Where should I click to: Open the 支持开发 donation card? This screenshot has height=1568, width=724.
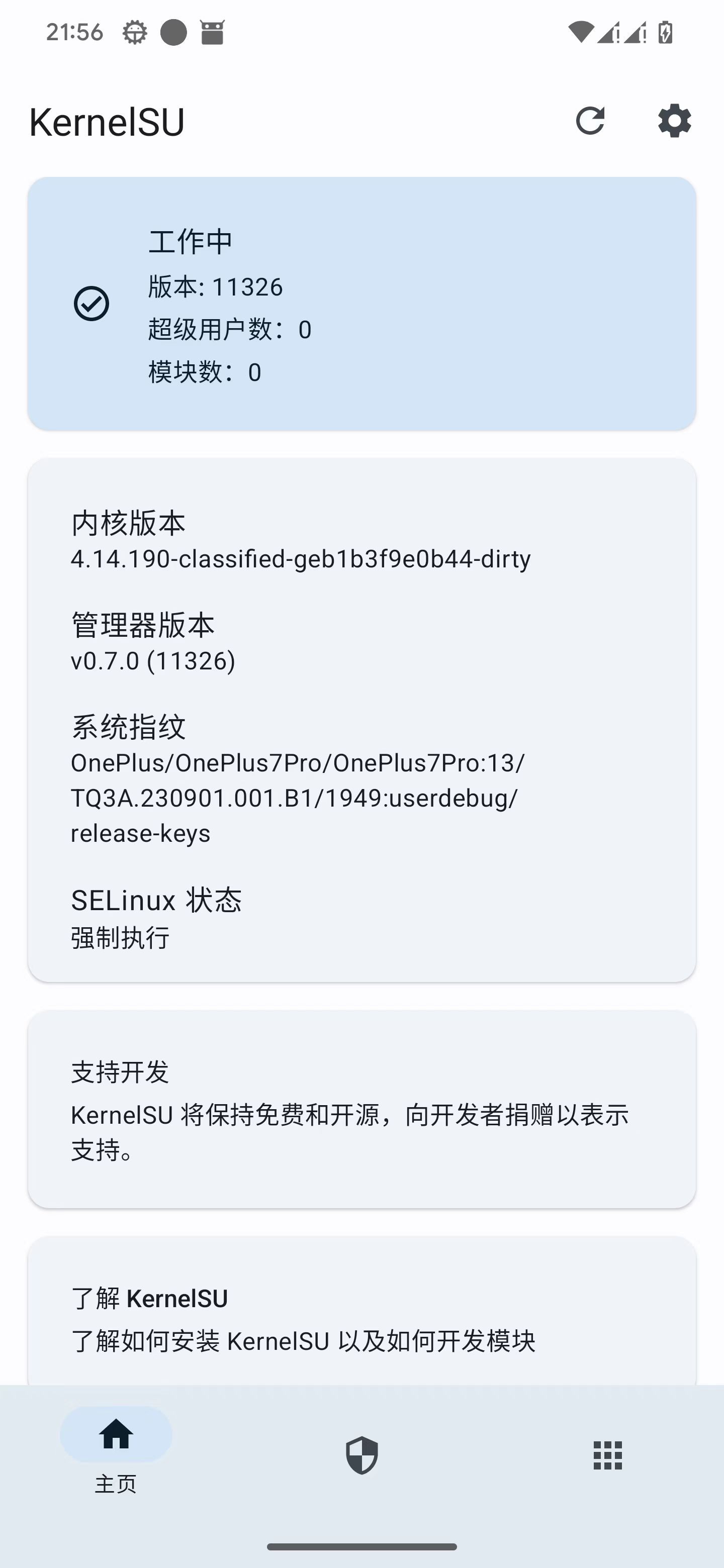361,1109
